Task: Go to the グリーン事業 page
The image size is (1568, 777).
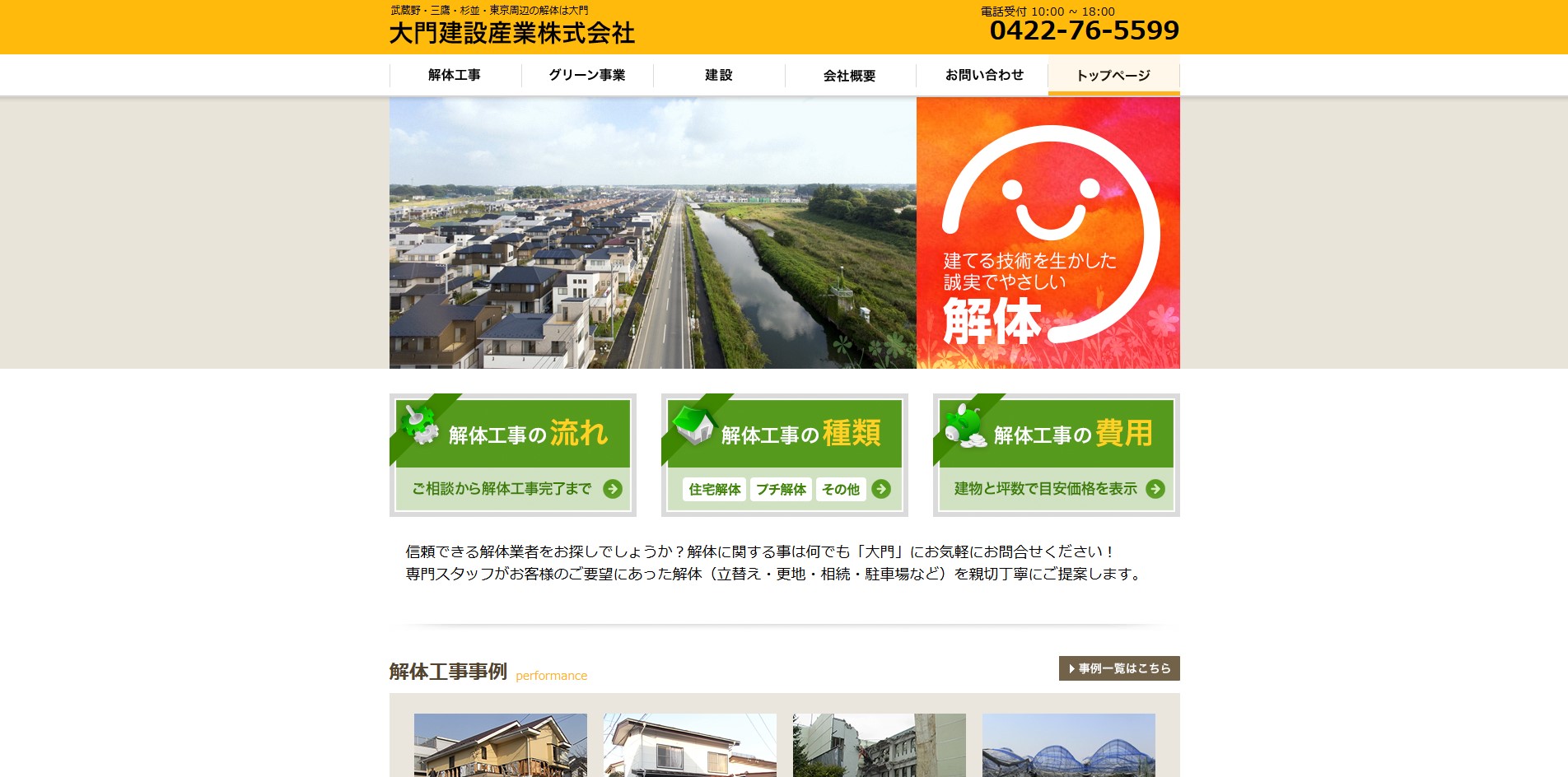Action: click(587, 76)
